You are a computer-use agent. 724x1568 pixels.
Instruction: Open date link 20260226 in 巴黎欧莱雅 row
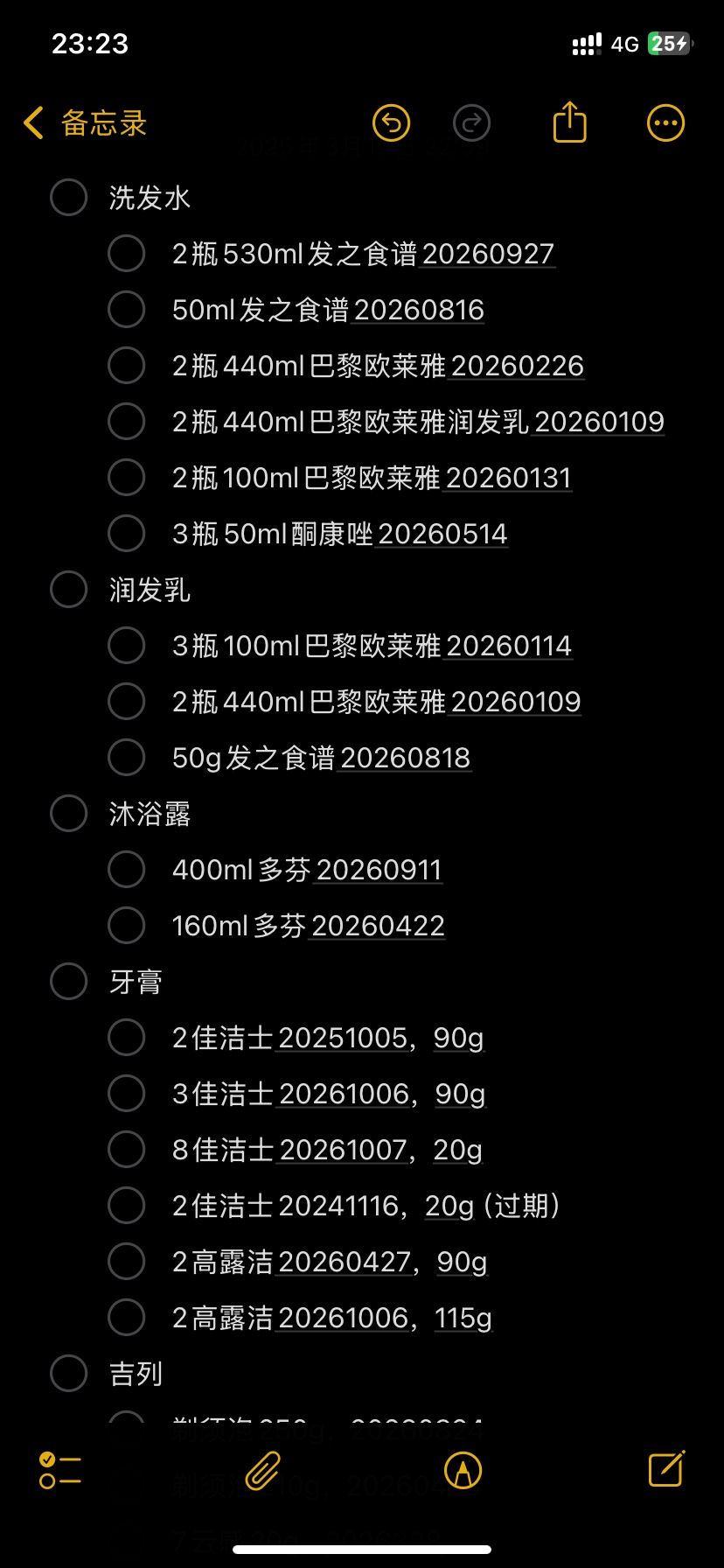[518, 366]
